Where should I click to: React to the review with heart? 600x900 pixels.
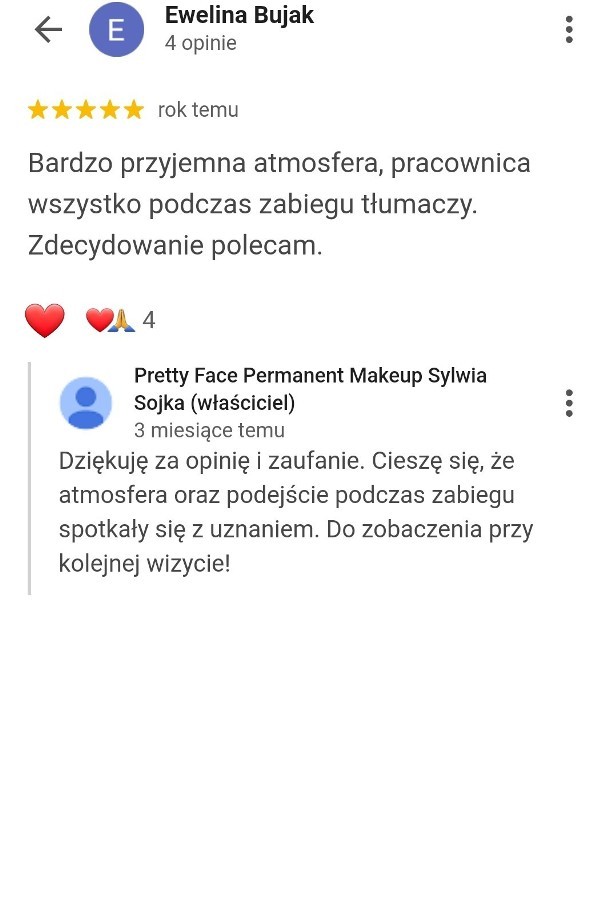click(44, 321)
